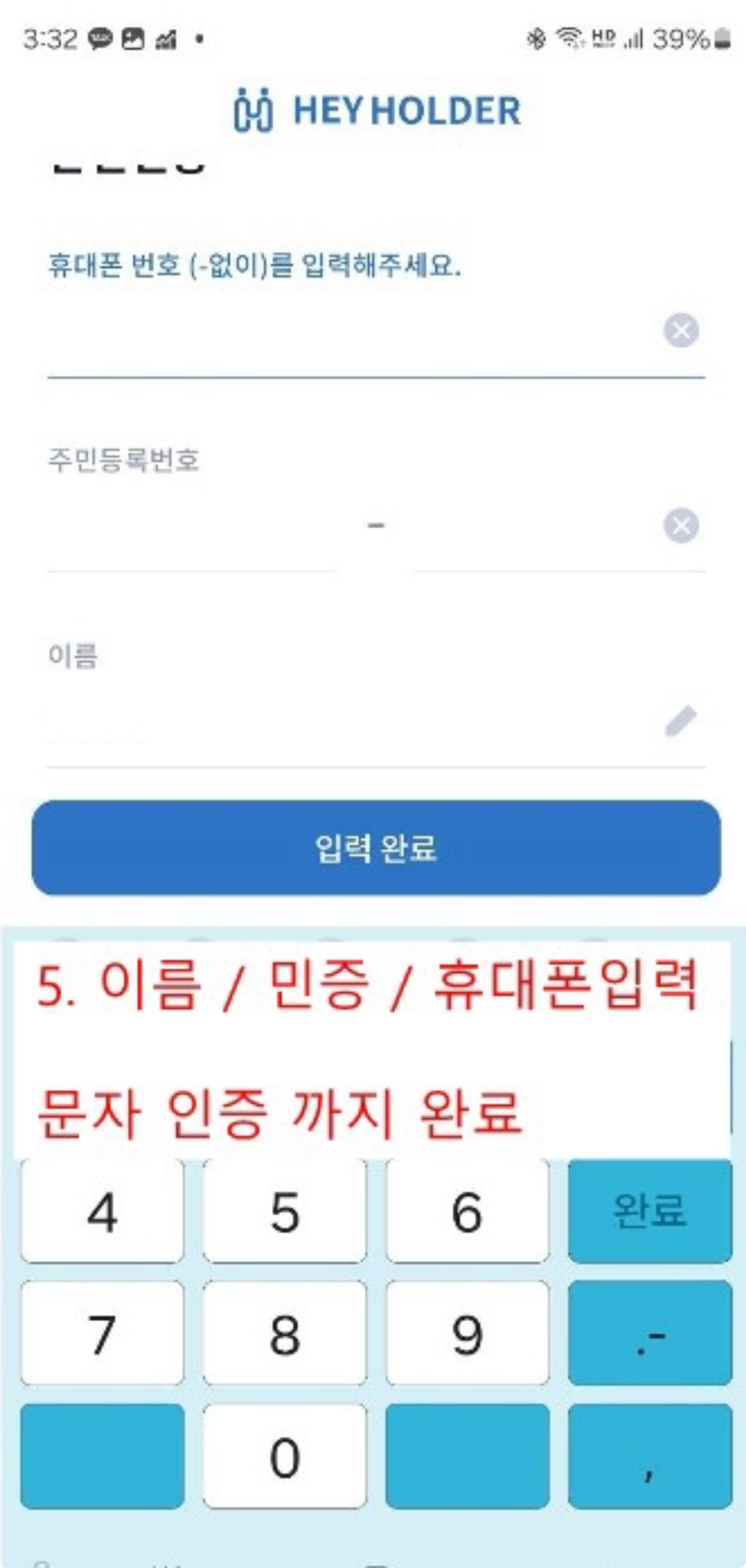746x1568 pixels.
Task: Submit with the 입력 완료 button
Action: click(x=376, y=848)
